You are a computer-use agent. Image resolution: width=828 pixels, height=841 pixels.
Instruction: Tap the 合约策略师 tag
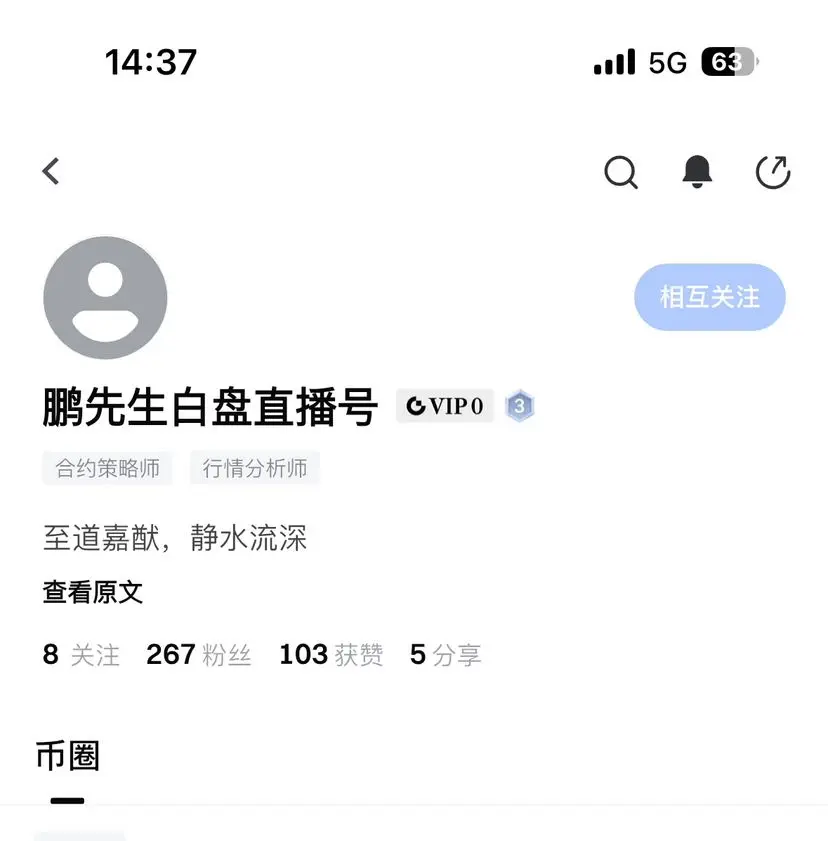pyautogui.click(x=106, y=468)
